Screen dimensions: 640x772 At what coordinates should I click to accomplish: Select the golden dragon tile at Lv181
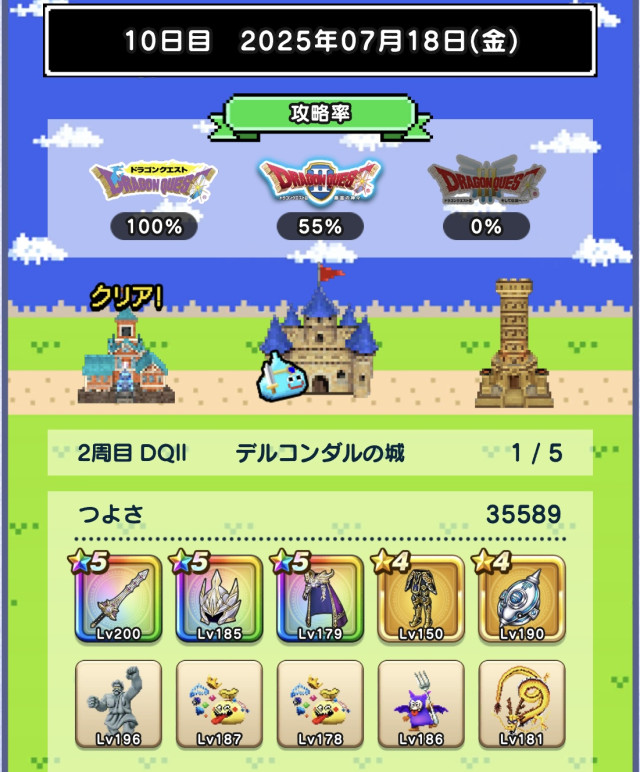pos(522,704)
